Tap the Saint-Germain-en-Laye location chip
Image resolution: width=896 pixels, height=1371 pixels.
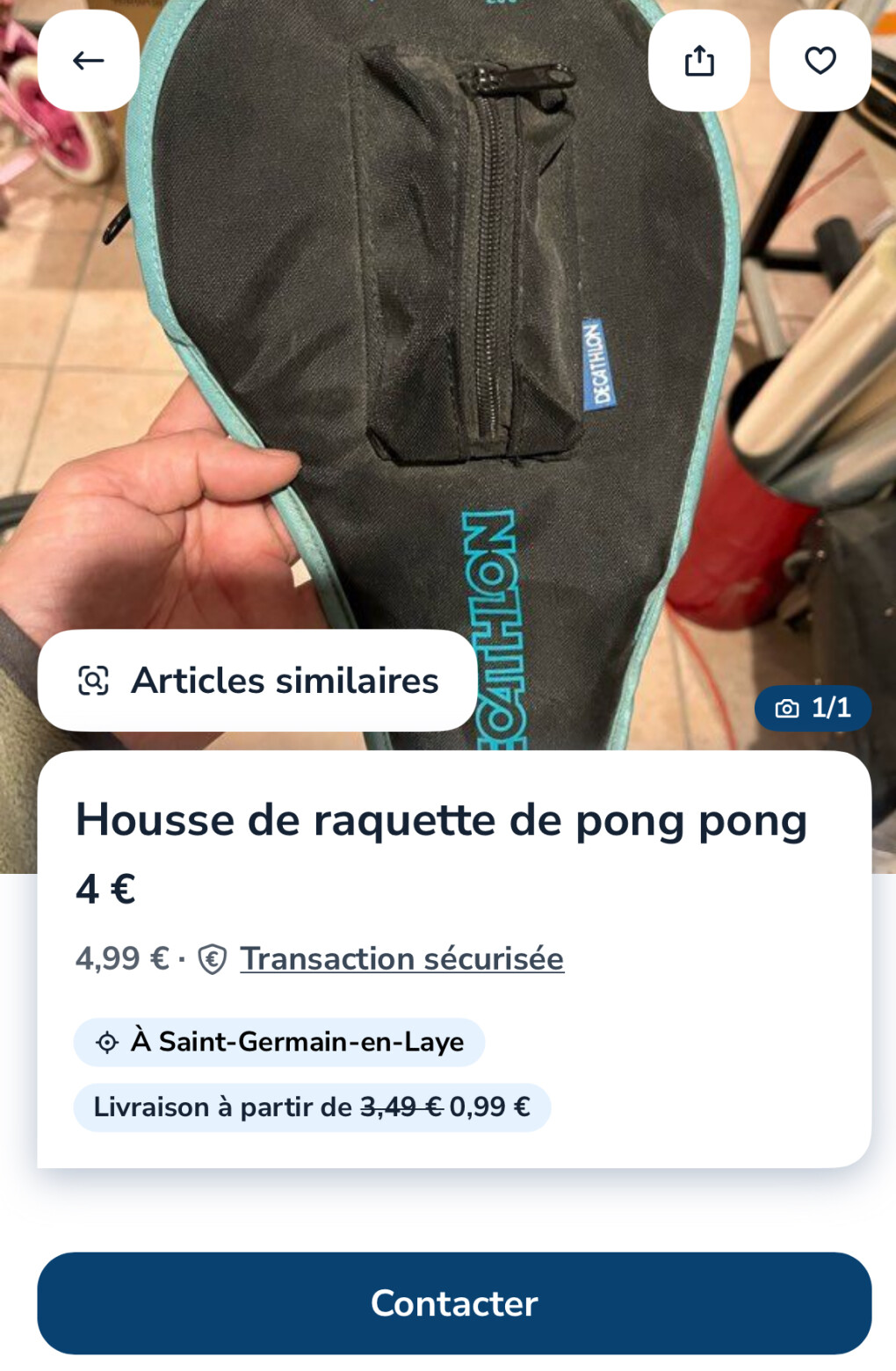point(279,1042)
